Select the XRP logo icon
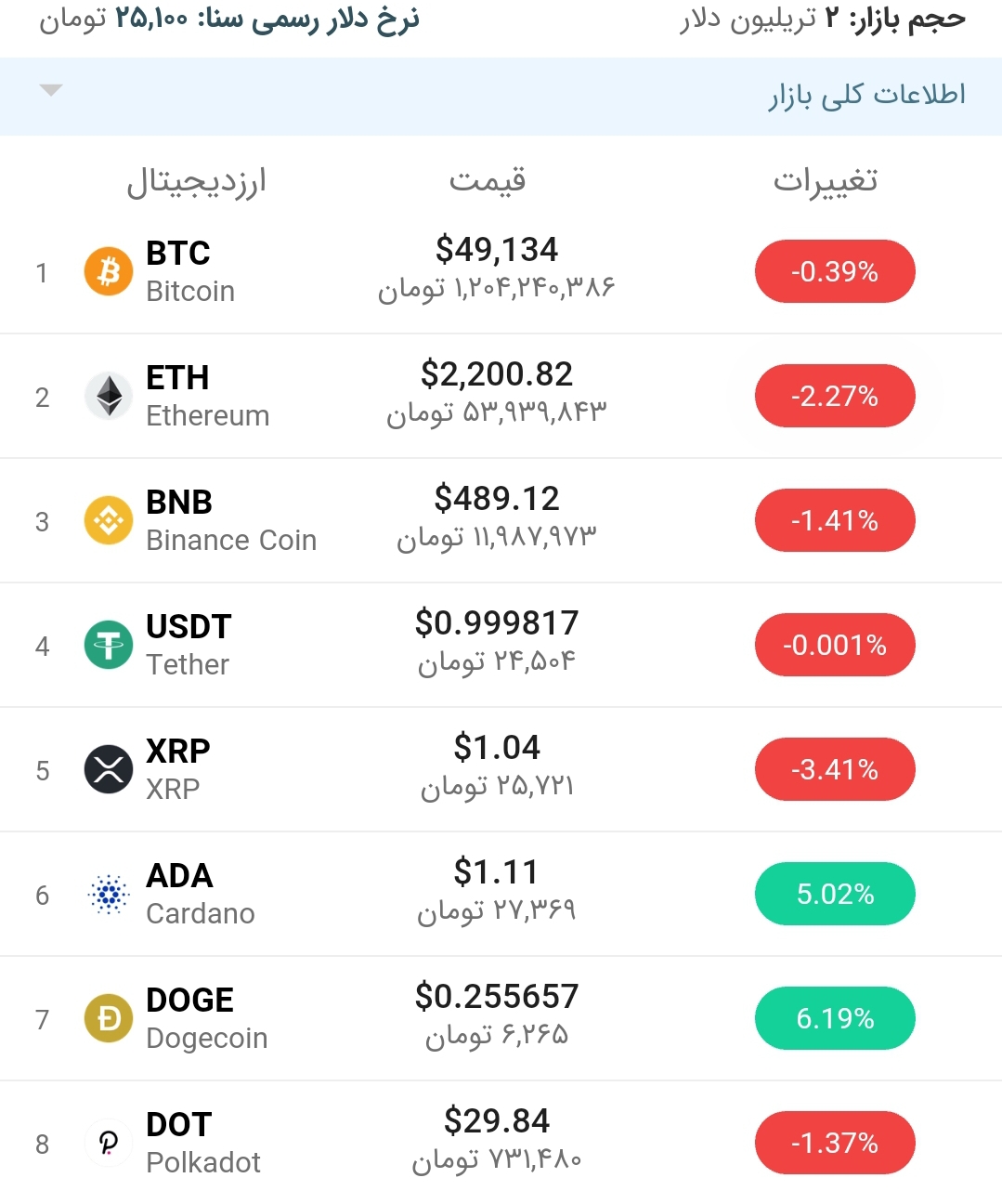 [109, 769]
